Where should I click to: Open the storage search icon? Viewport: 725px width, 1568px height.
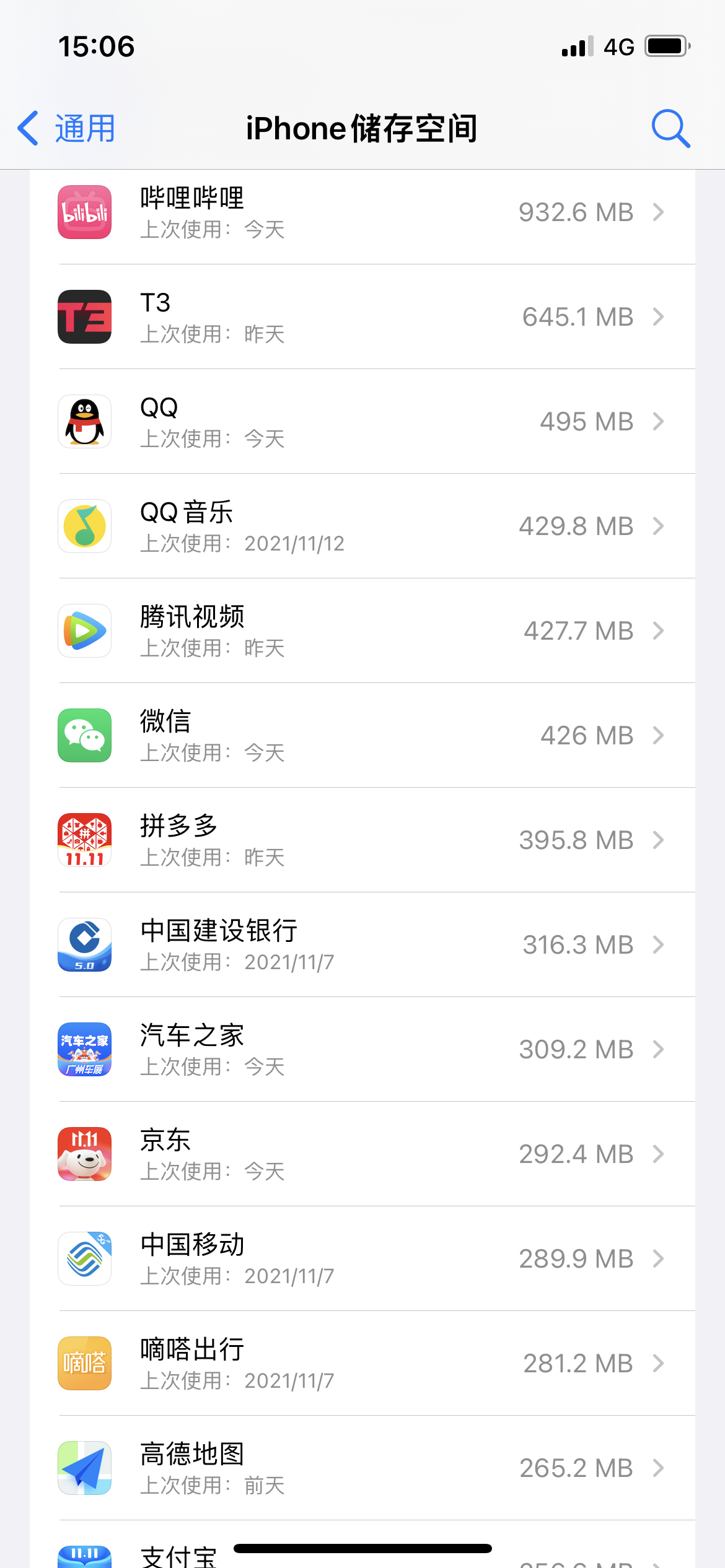670,129
